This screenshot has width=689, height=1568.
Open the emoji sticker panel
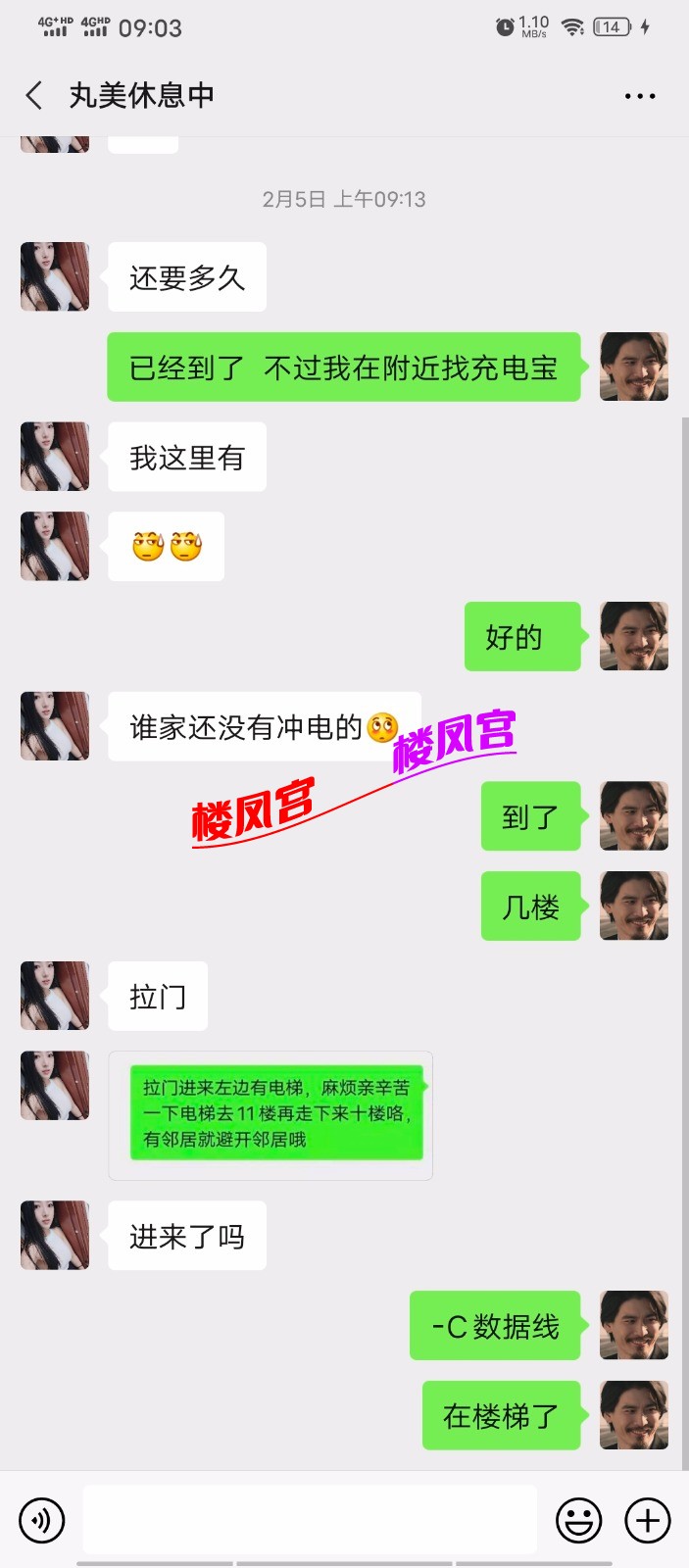(x=578, y=1520)
